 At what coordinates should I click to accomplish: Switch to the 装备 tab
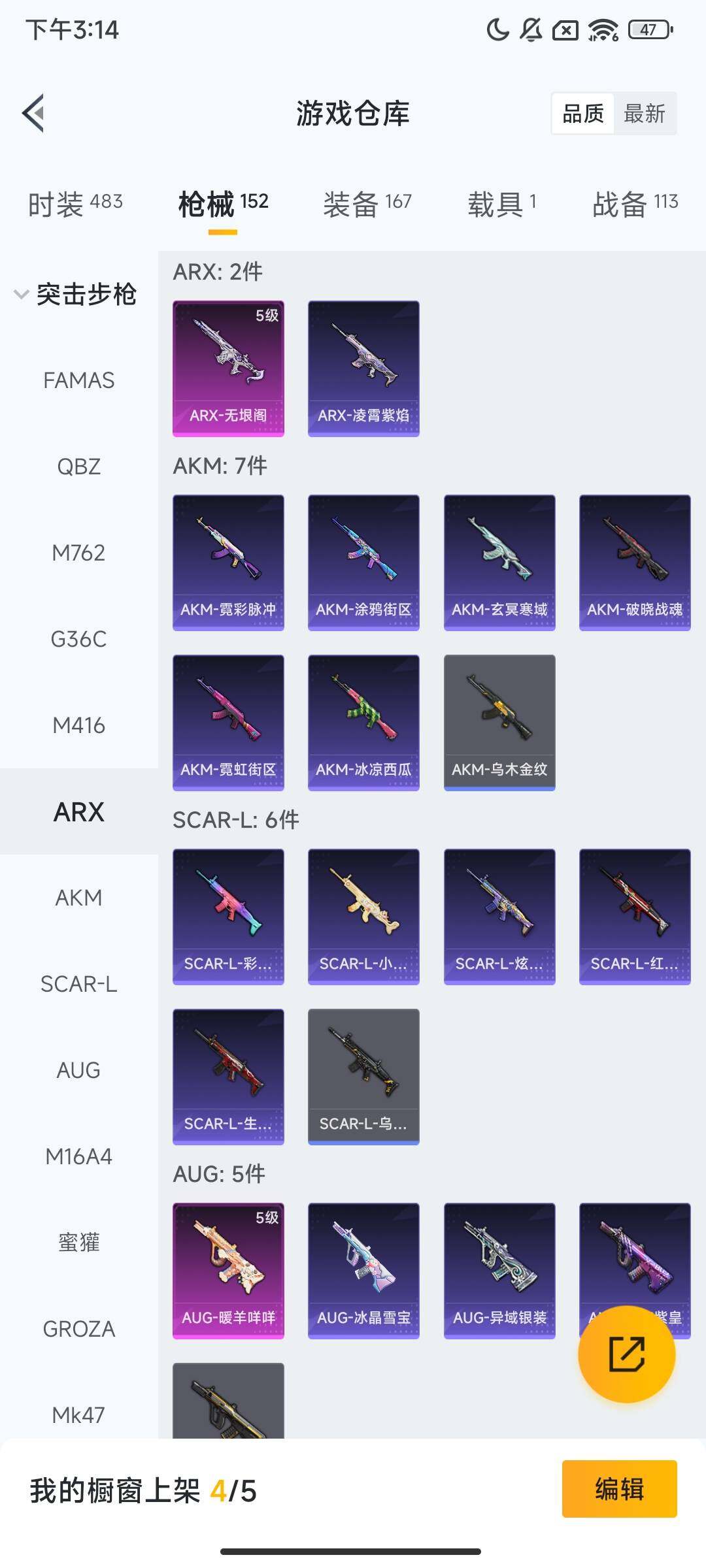click(x=367, y=204)
